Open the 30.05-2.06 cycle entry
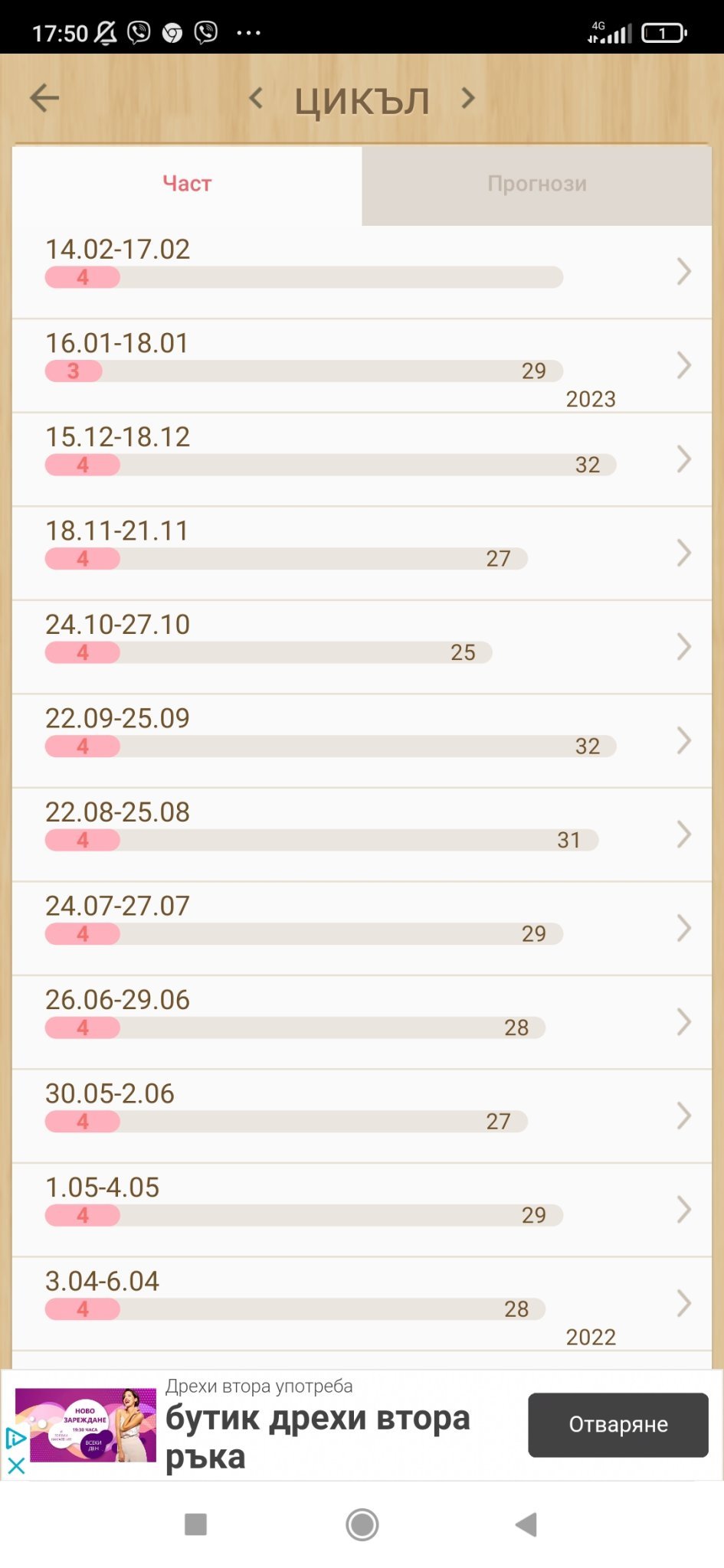 point(362,1116)
